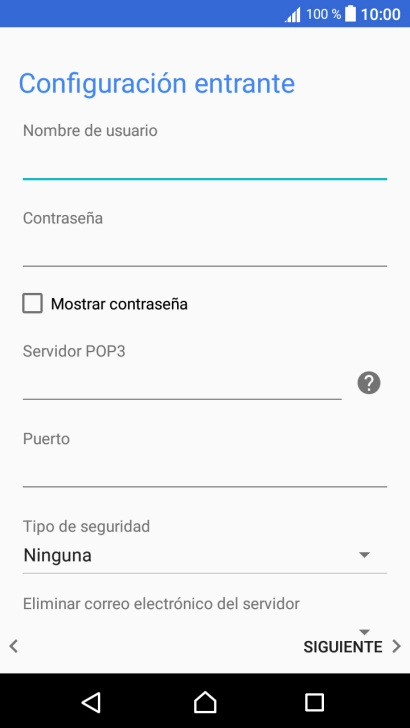Open the help icon beside Servidor POP3

(369, 383)
